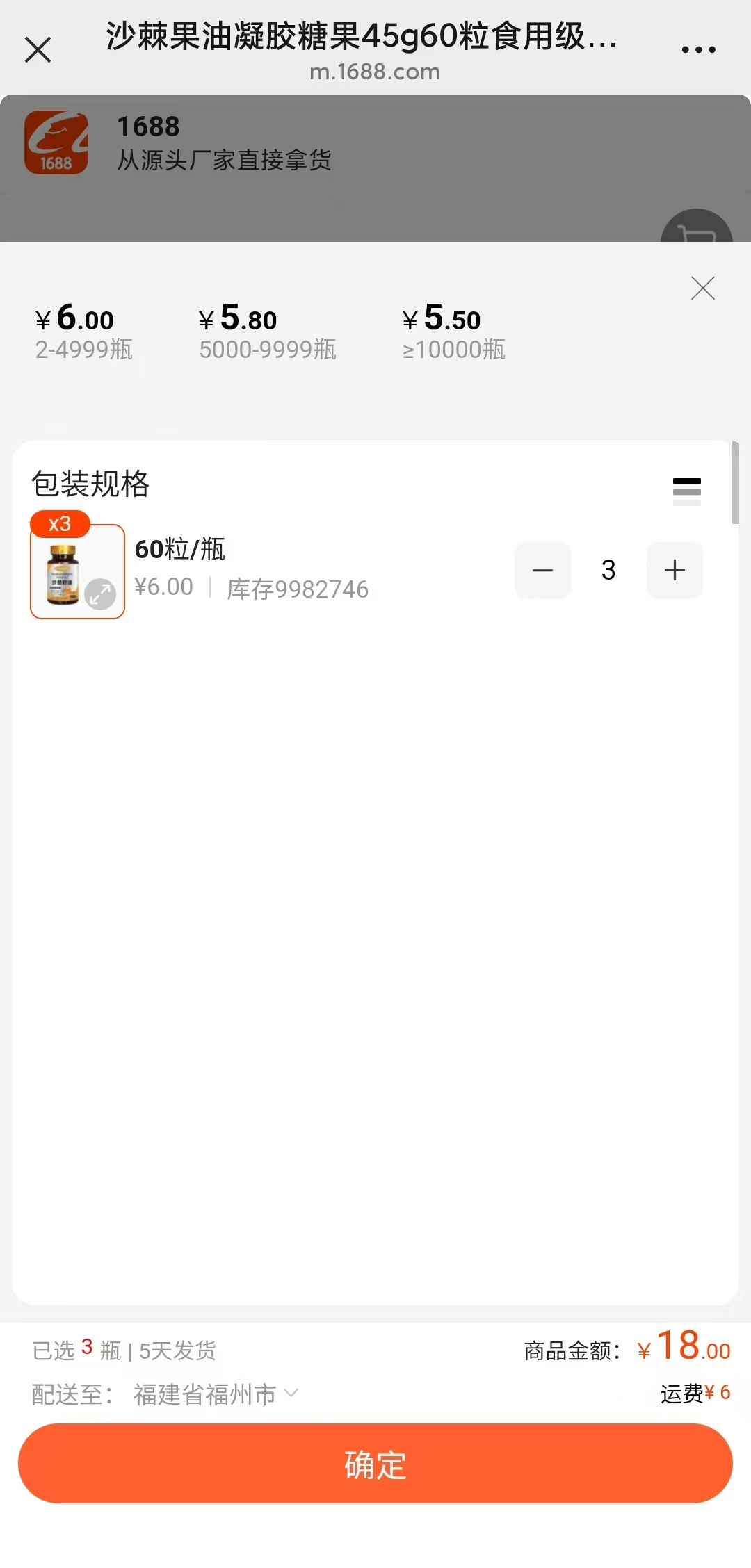
Task: Confirm the order with 确定
Action: (375, 1464)
